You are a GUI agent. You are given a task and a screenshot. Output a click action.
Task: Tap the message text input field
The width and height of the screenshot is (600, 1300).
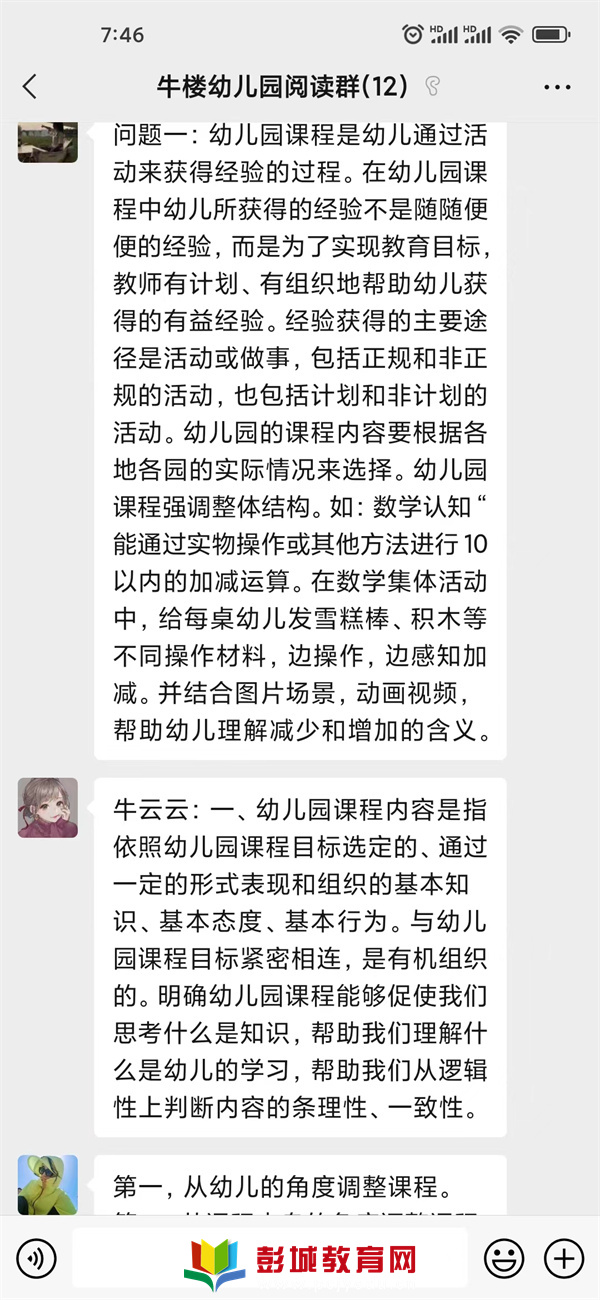coord(270,1257)
